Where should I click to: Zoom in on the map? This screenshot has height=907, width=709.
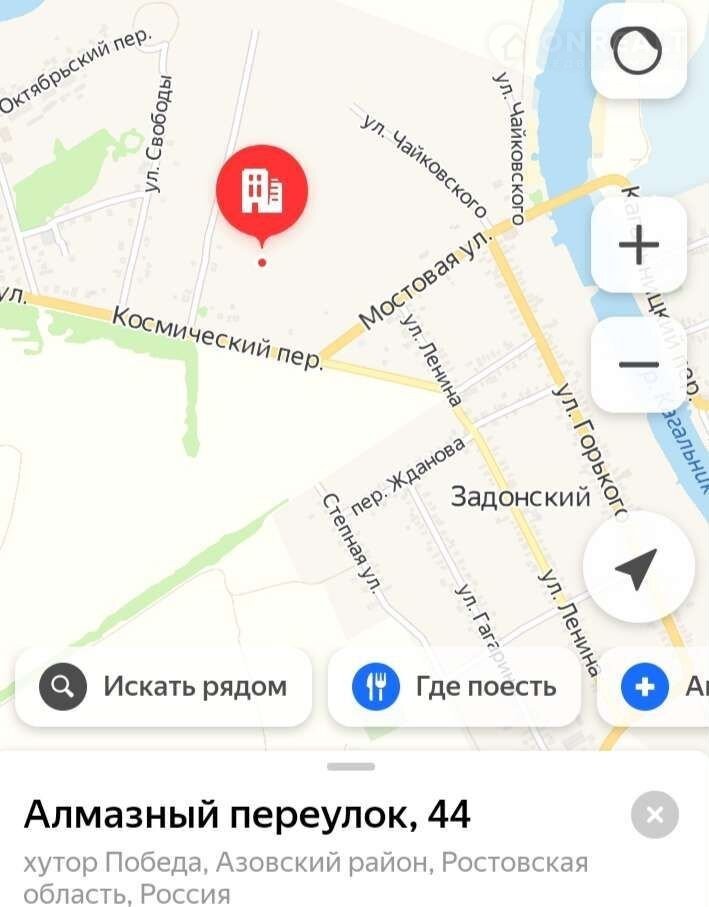pyautogui.click(x=638, y=245)
